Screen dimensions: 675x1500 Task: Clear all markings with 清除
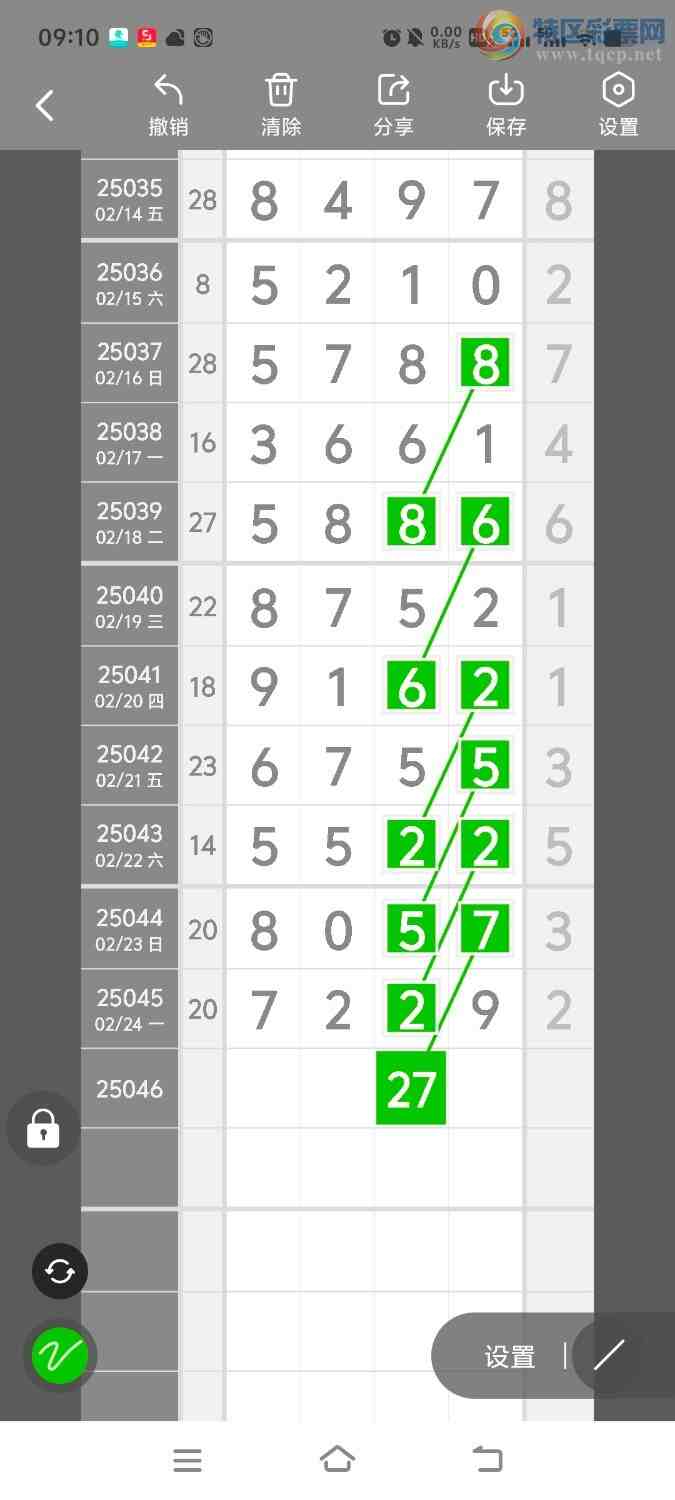tap(281, 105)
